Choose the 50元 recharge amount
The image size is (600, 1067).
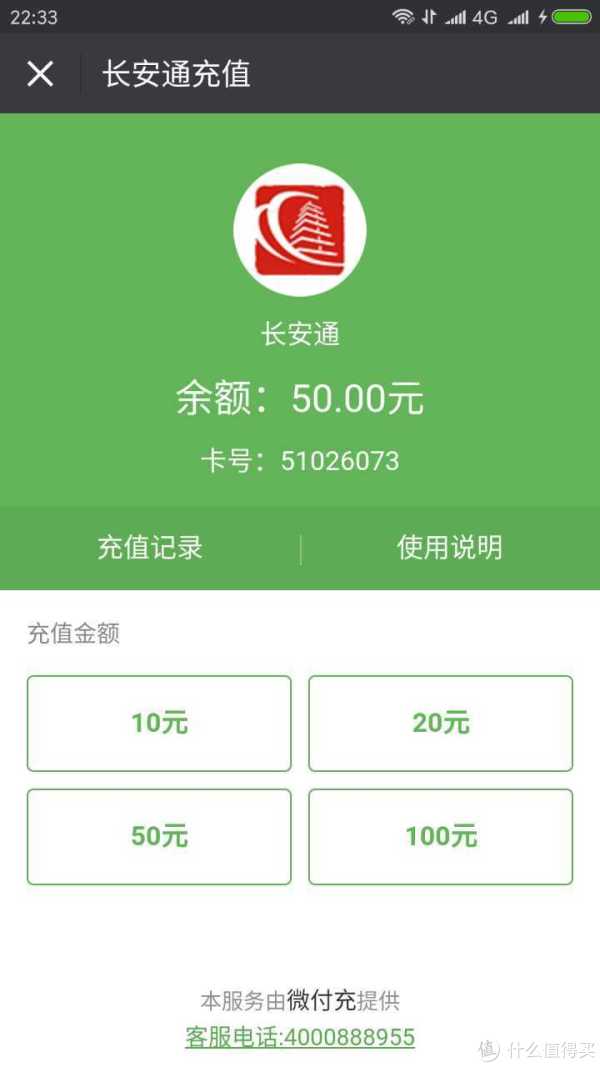tap(159, 836)
